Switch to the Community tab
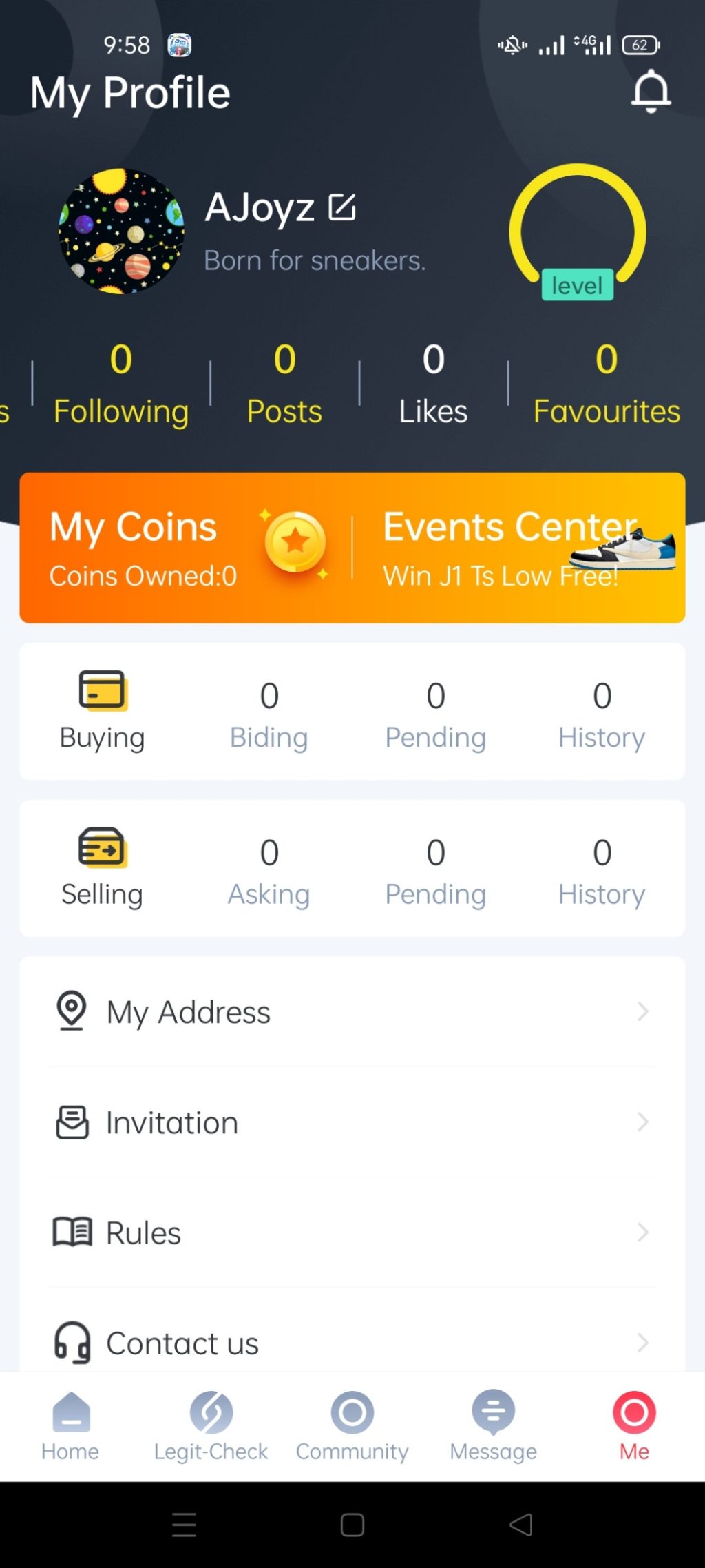Screen dimensions: 705x1568 click(x=352, y=1425)
